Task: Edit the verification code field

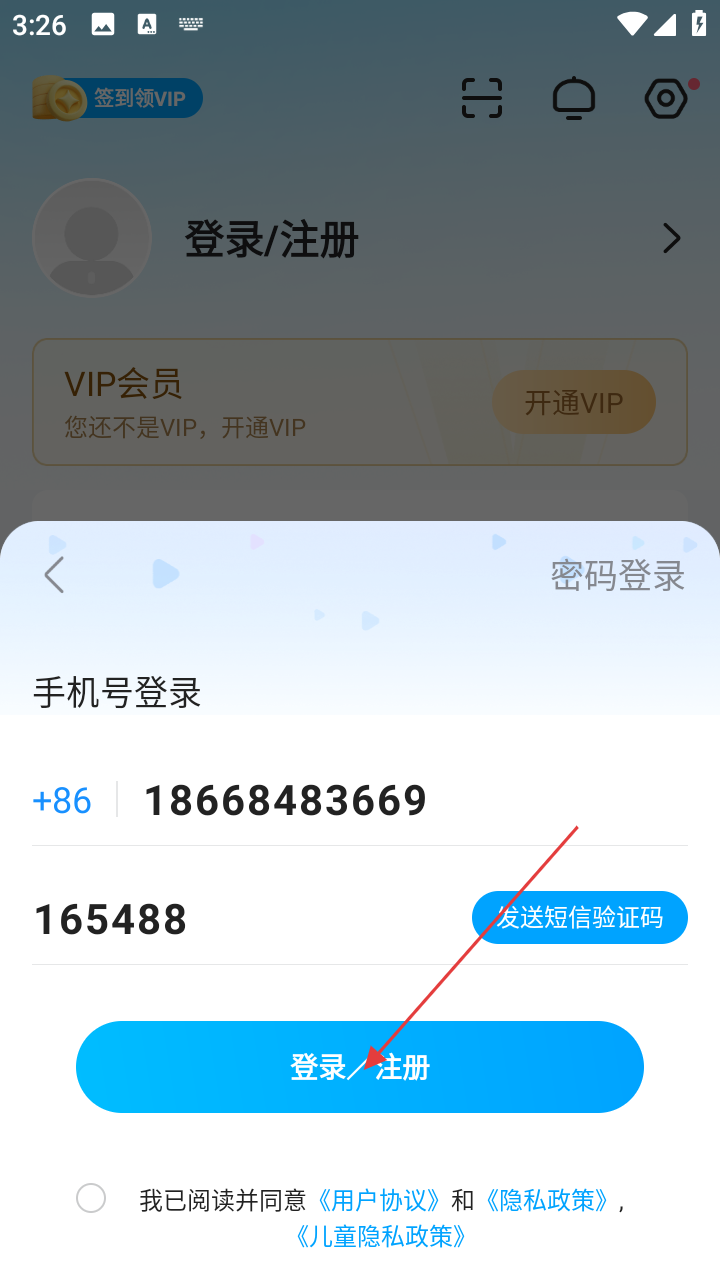Action: click(x=240, y=919)
